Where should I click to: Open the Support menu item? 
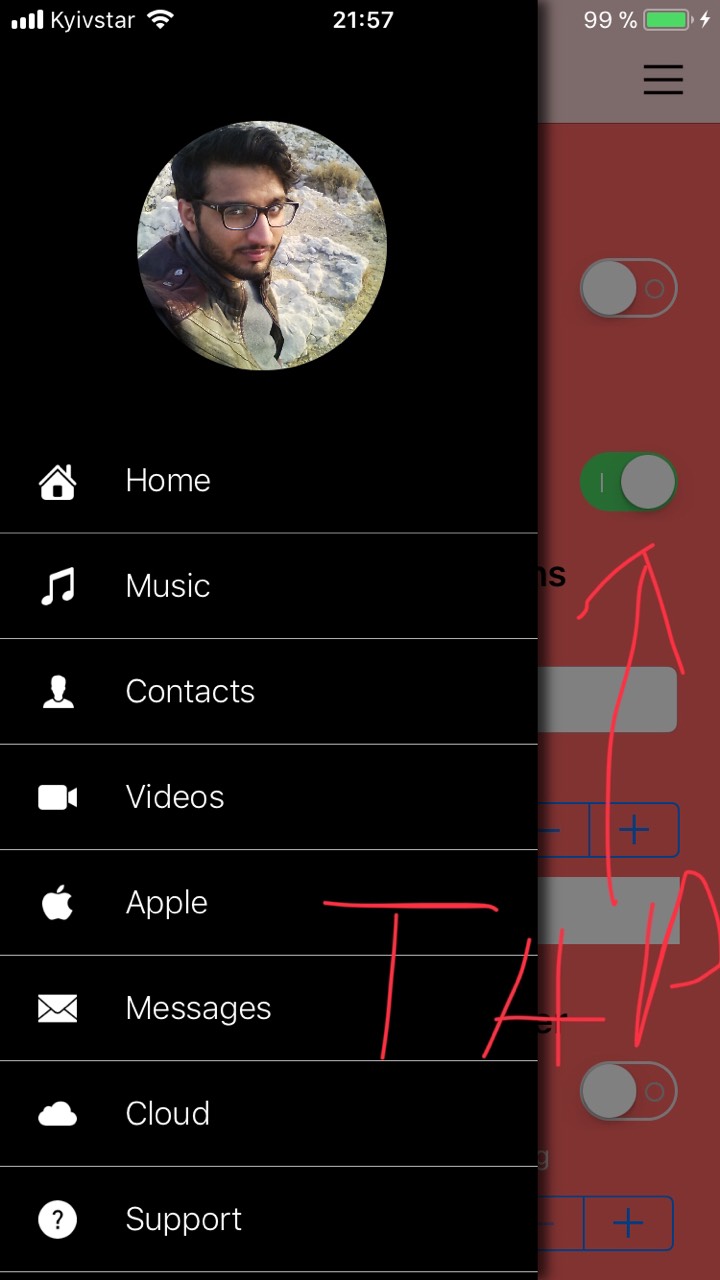pos(183,1220)
